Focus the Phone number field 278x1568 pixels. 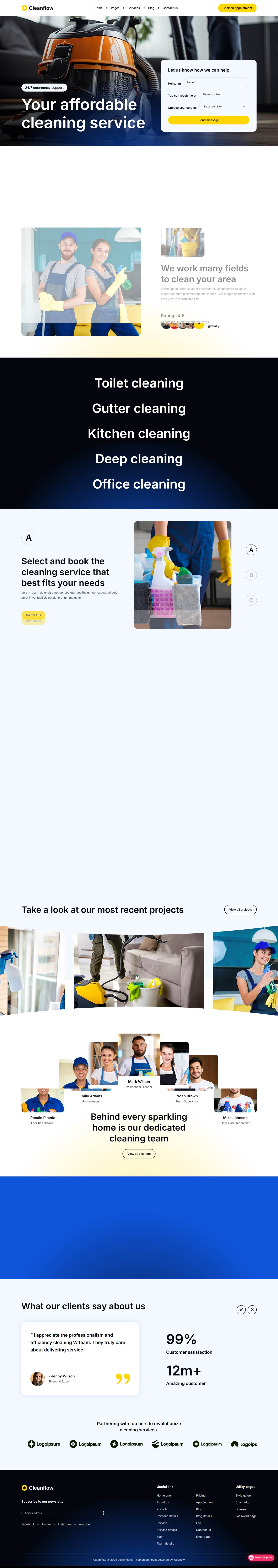coord(224,94)
